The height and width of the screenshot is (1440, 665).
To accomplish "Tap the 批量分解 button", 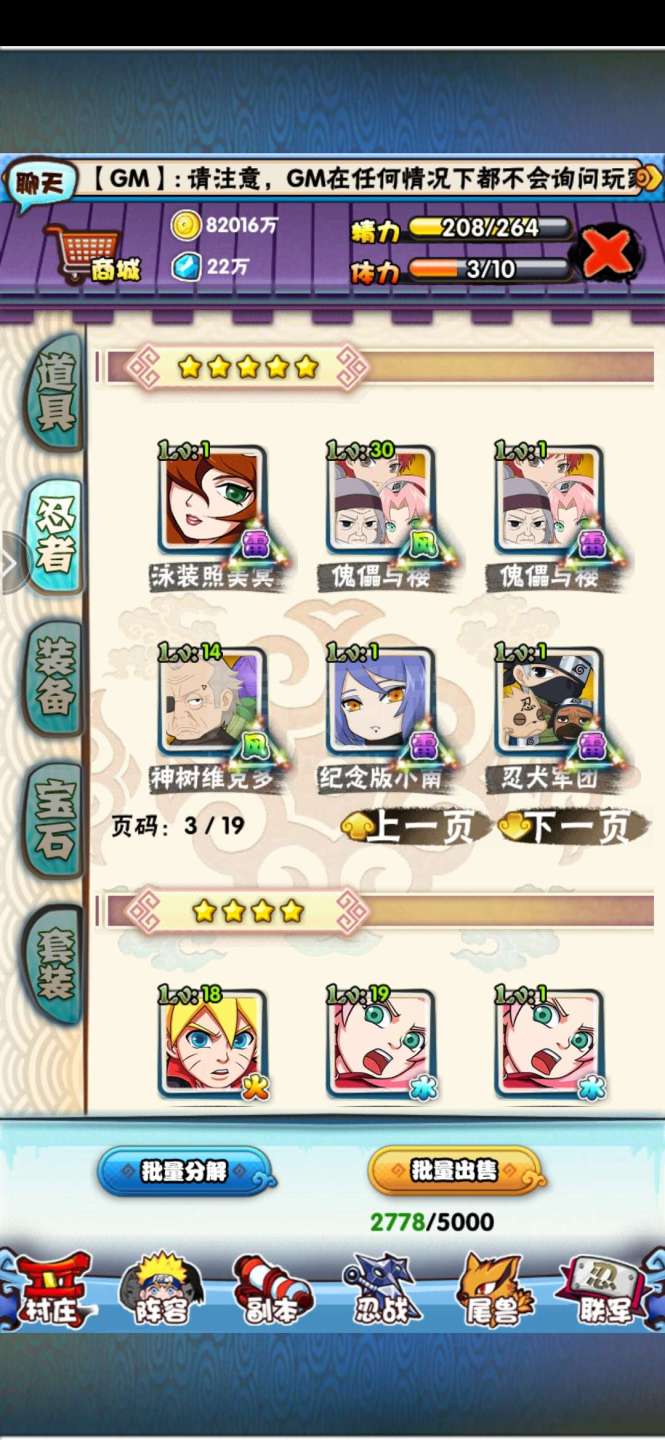I will click(x=184, y=1171).
